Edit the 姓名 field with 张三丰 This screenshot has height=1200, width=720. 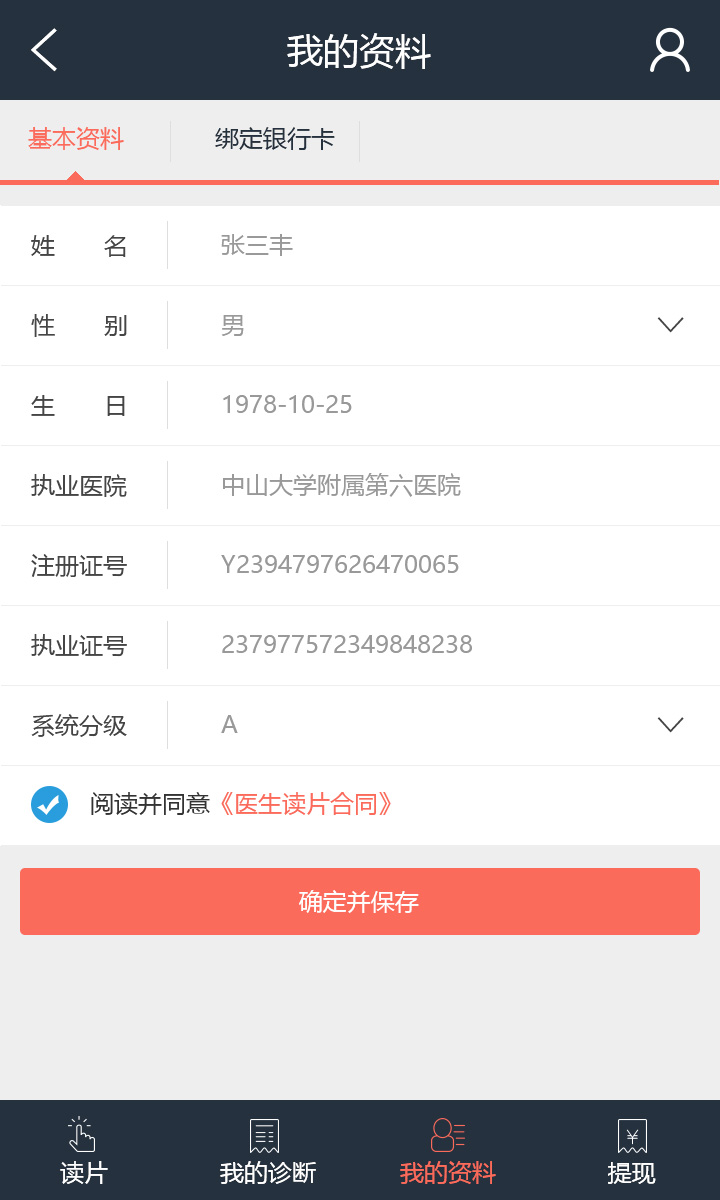click(x=444, y=245)
